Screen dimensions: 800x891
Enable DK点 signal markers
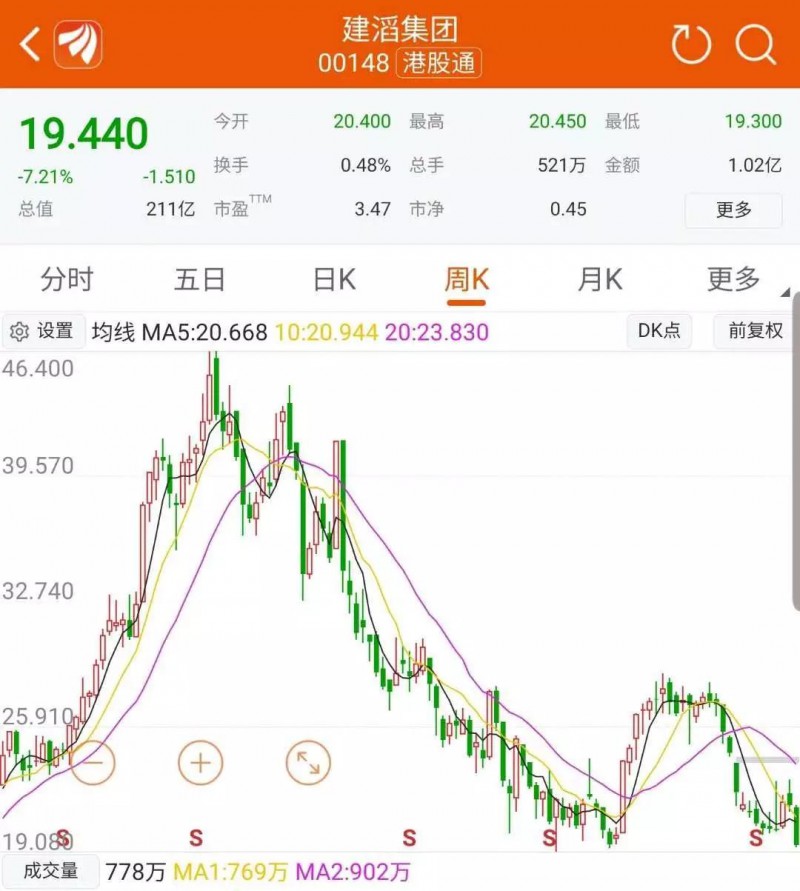(657, 331)
